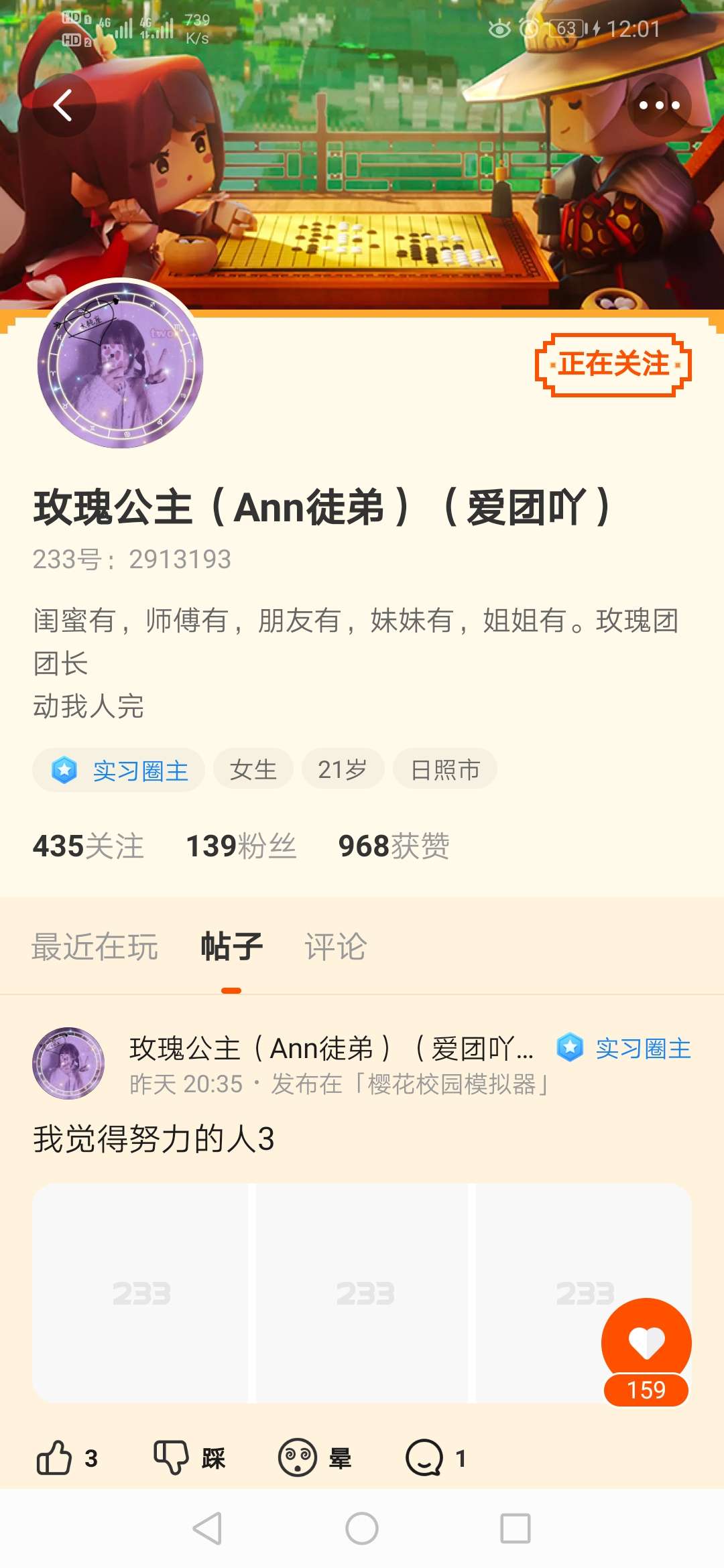724x1568 pixels.
Task: Open the 139粉丝 followers list
Action: coord(241,846)
